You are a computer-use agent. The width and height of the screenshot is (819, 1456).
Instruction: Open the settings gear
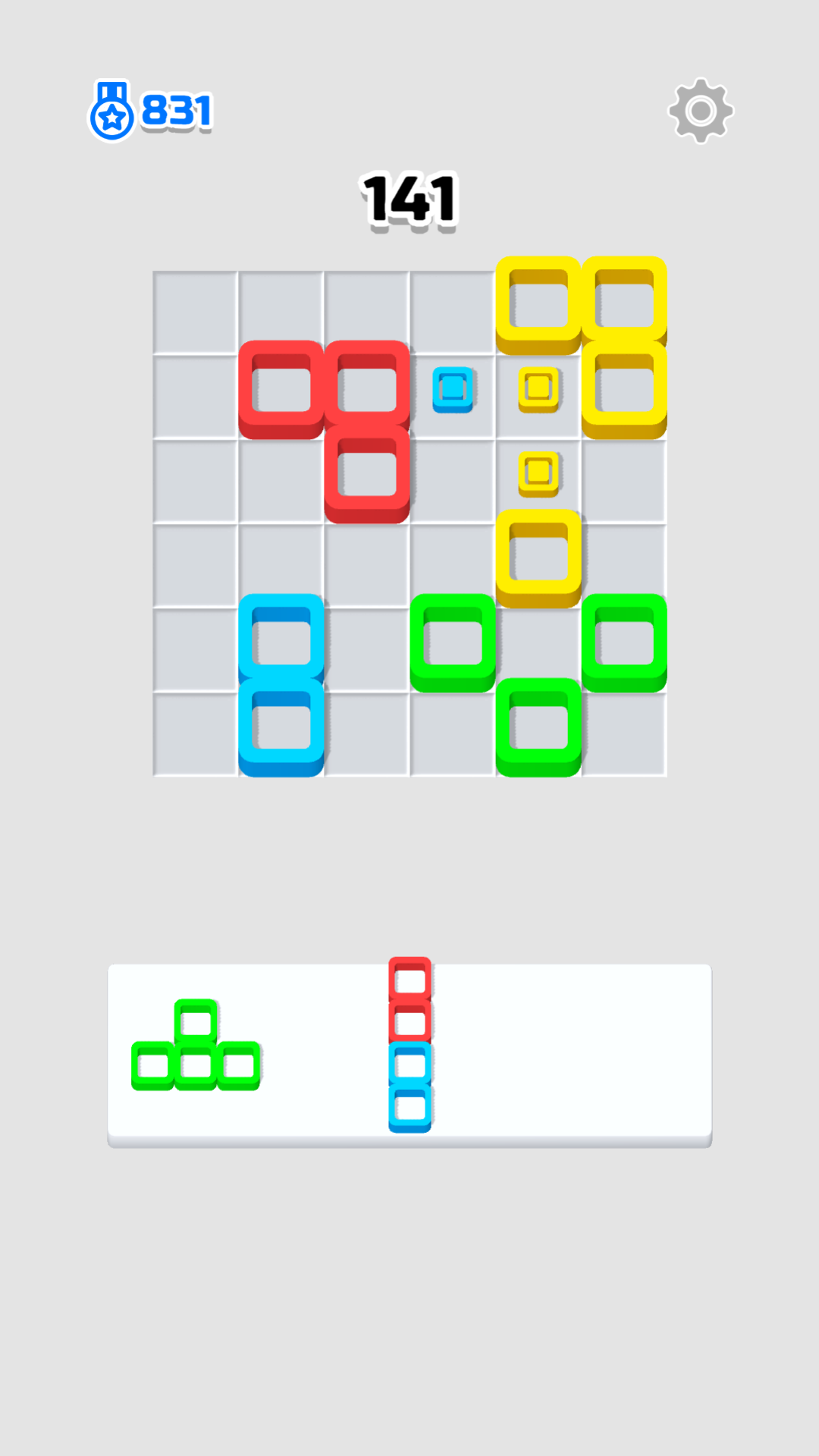tap(701, 111)
